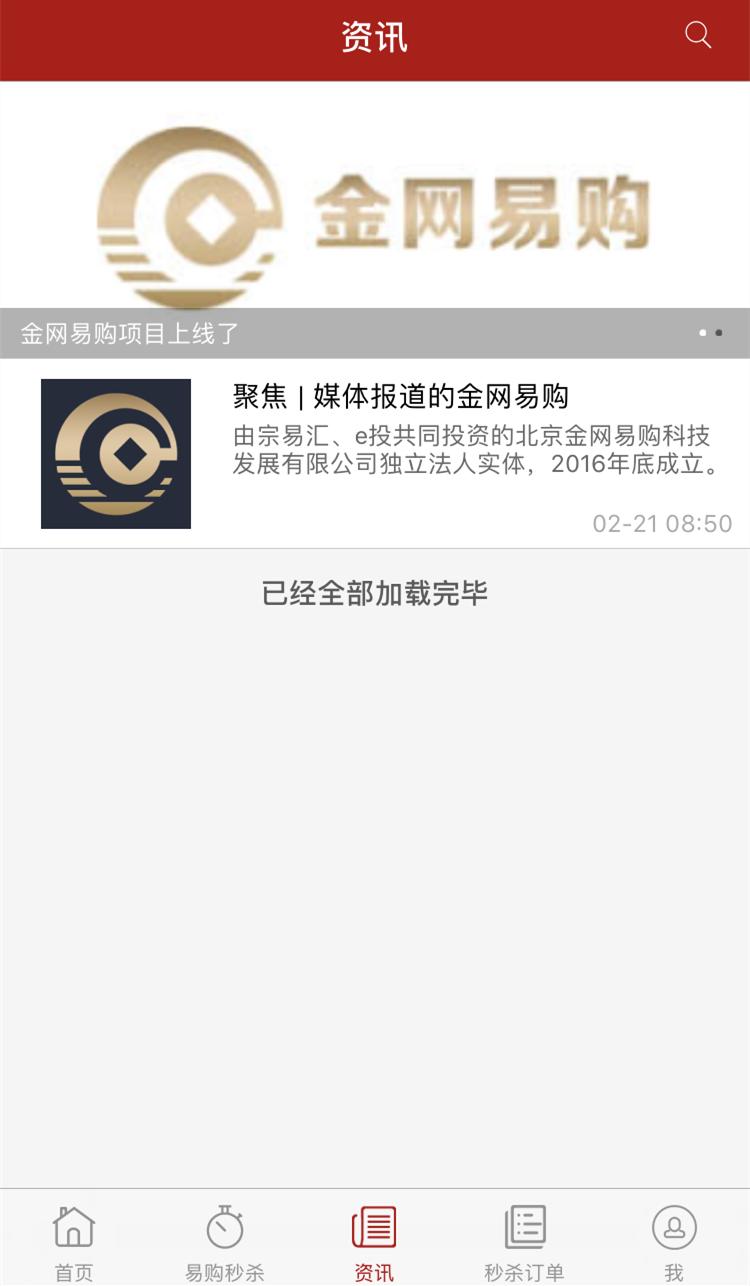Select the 资讯 tab
The height and width of the screenshot is (1286, 750).
pos(374,1242)
